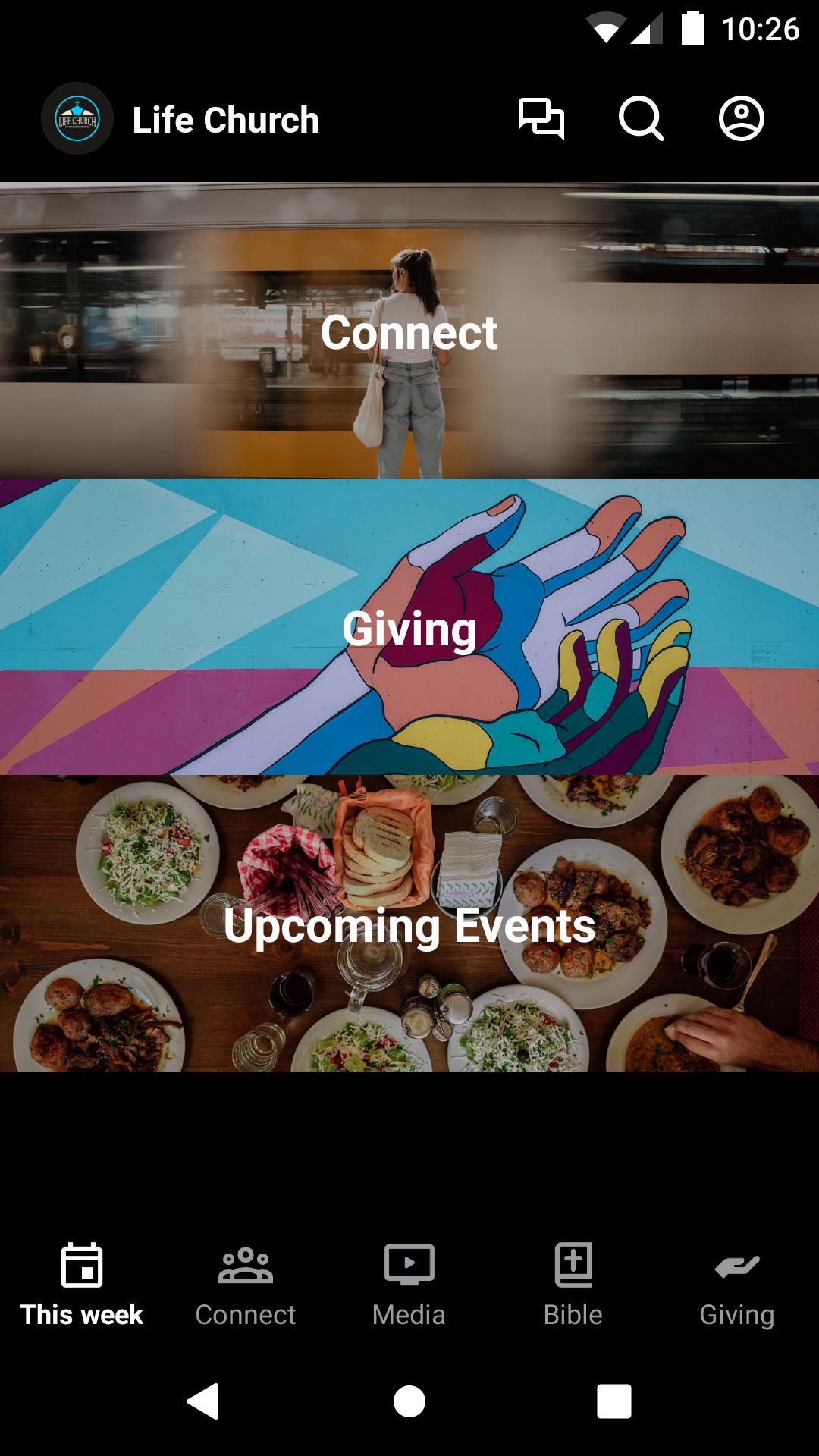Go to the system home screen
Screen dimensions: 819x1456
click(x=409, y=1401)
